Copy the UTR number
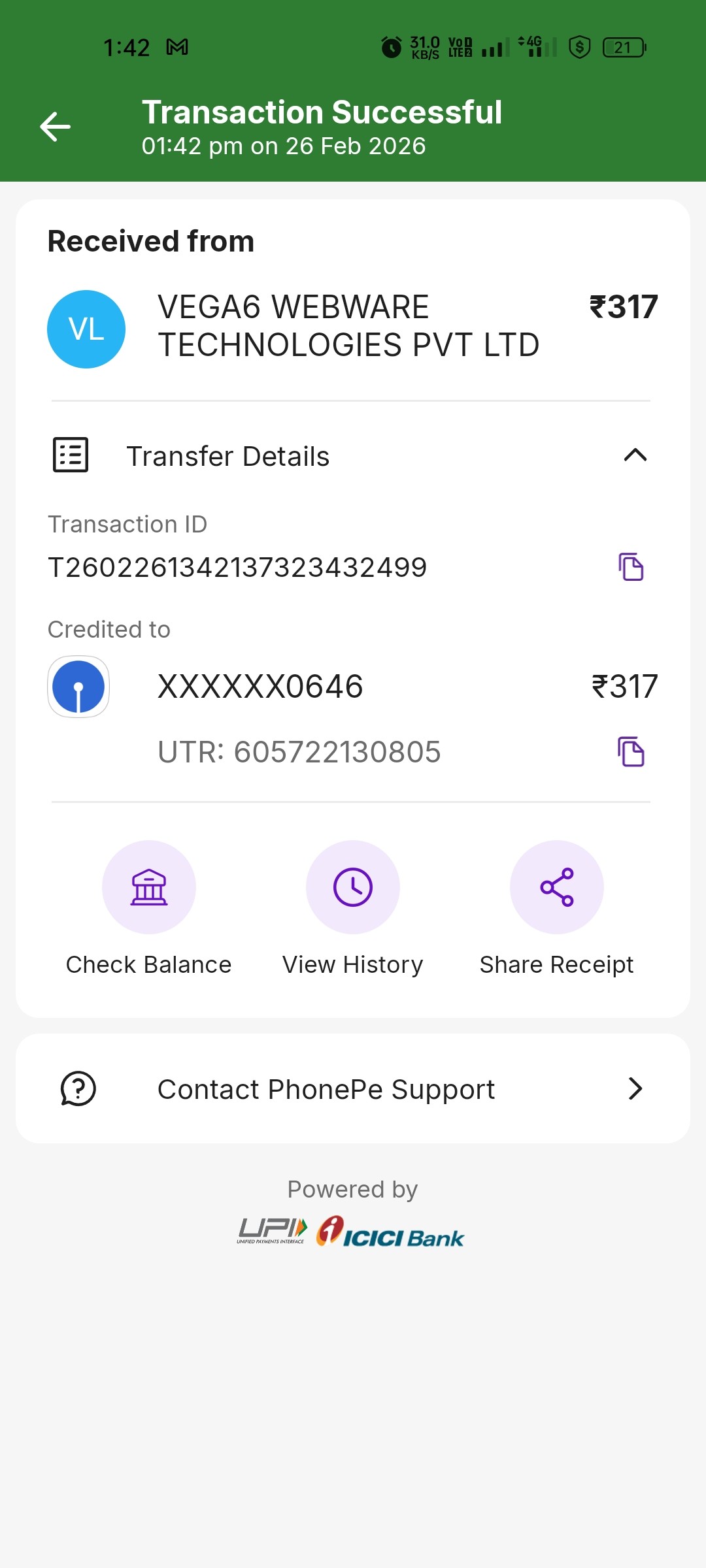This screenshot has height=1568, width=706. pyautogui.click(x=631, y=751)
